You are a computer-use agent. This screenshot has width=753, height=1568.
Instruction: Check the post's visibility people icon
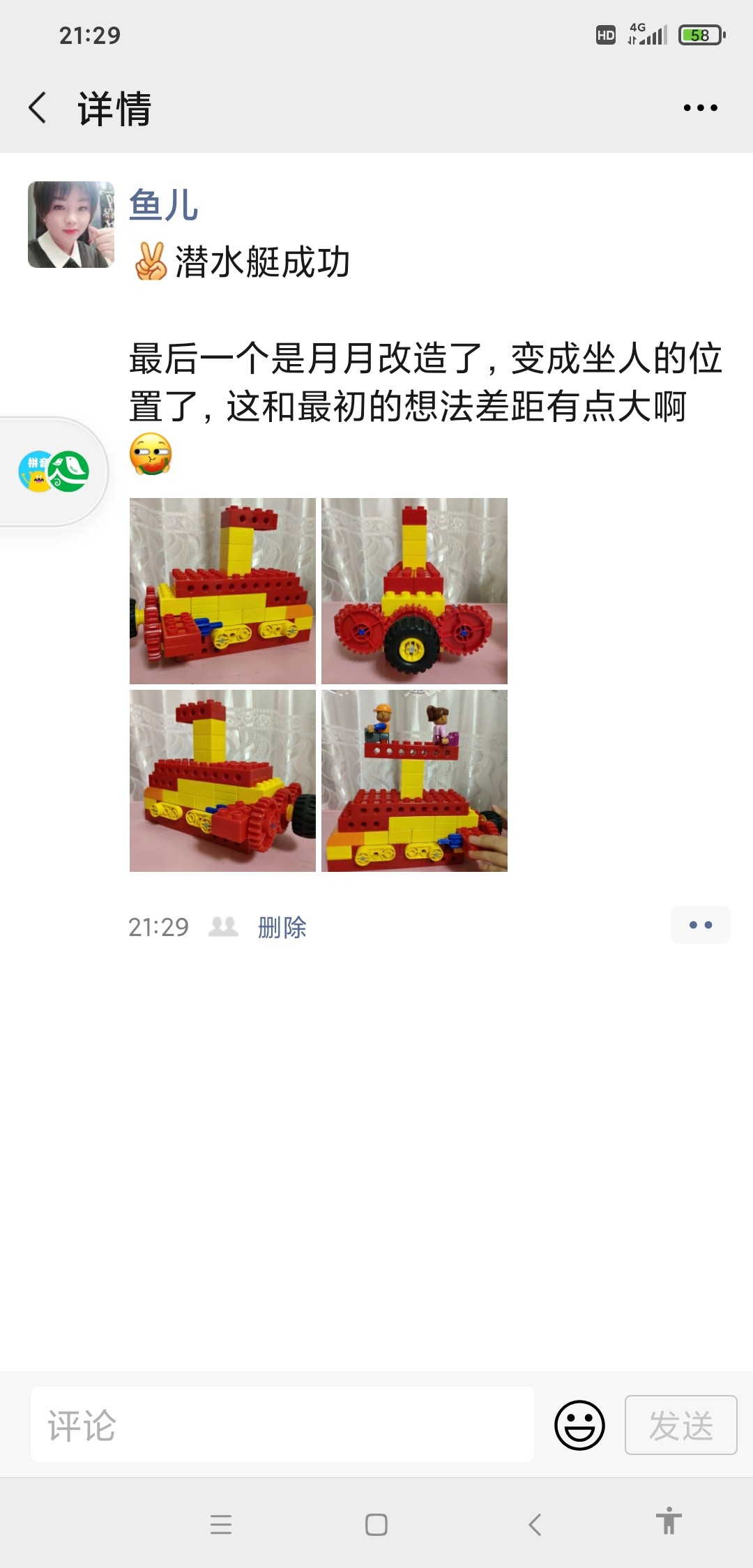click(x=223, y=926)
